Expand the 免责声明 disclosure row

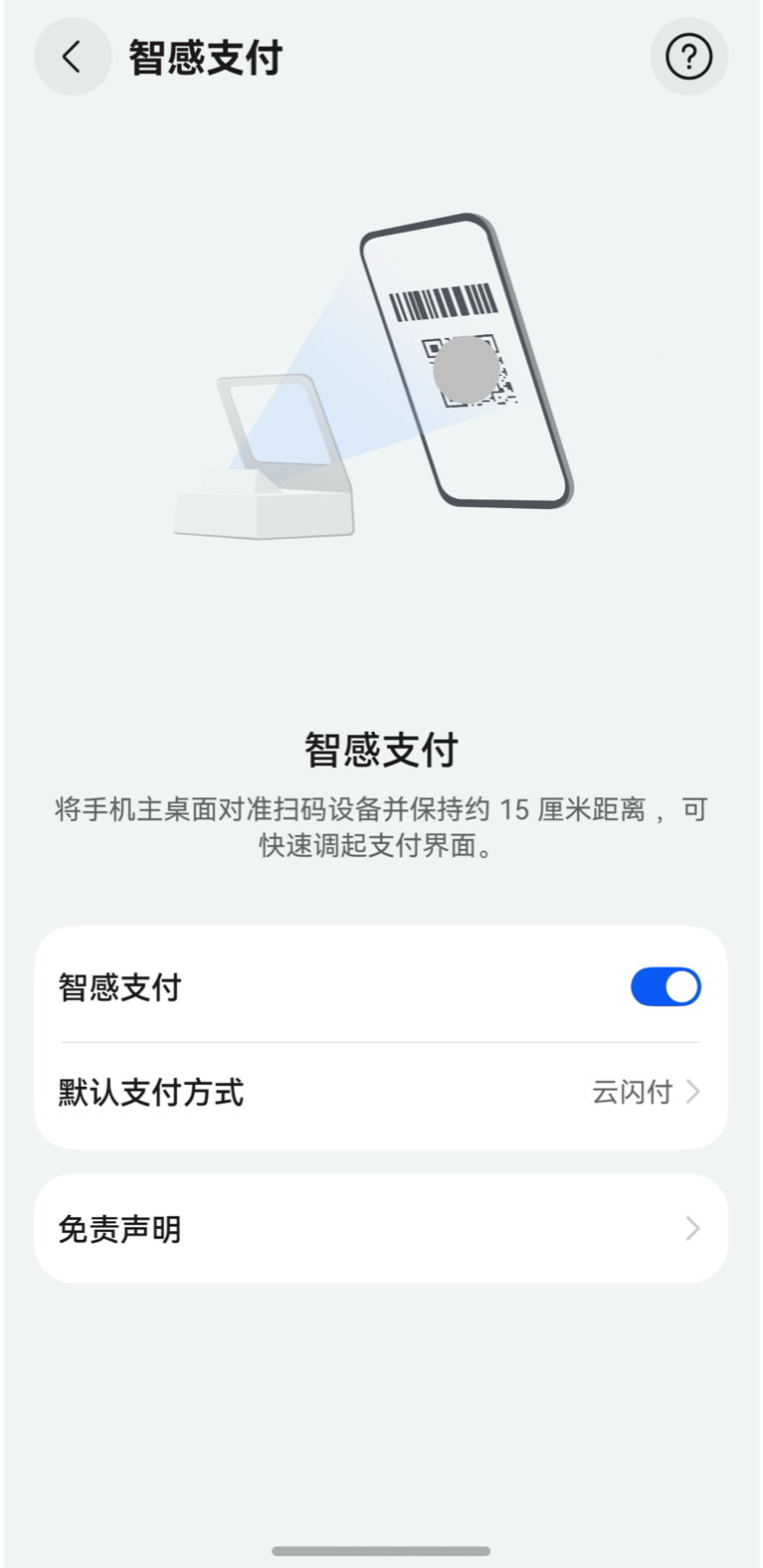click(x=381, y=1228)
